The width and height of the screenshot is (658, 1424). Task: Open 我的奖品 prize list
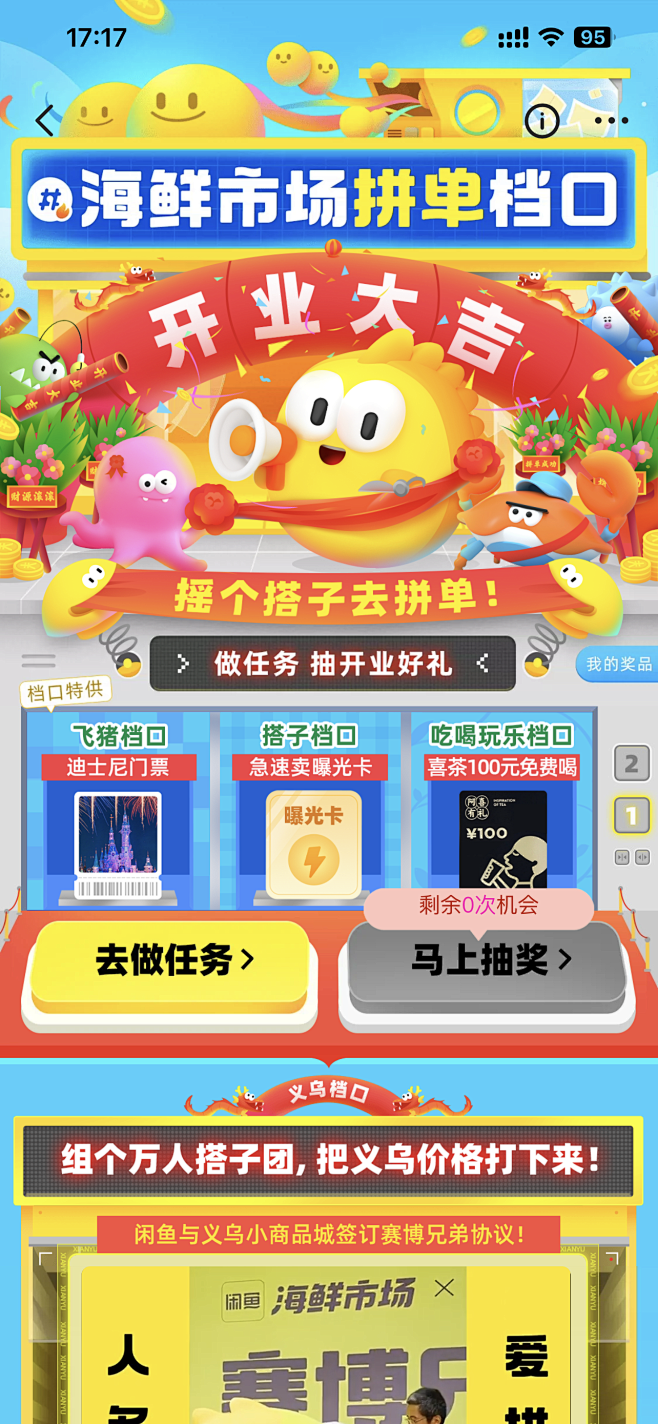click(617, 664)
